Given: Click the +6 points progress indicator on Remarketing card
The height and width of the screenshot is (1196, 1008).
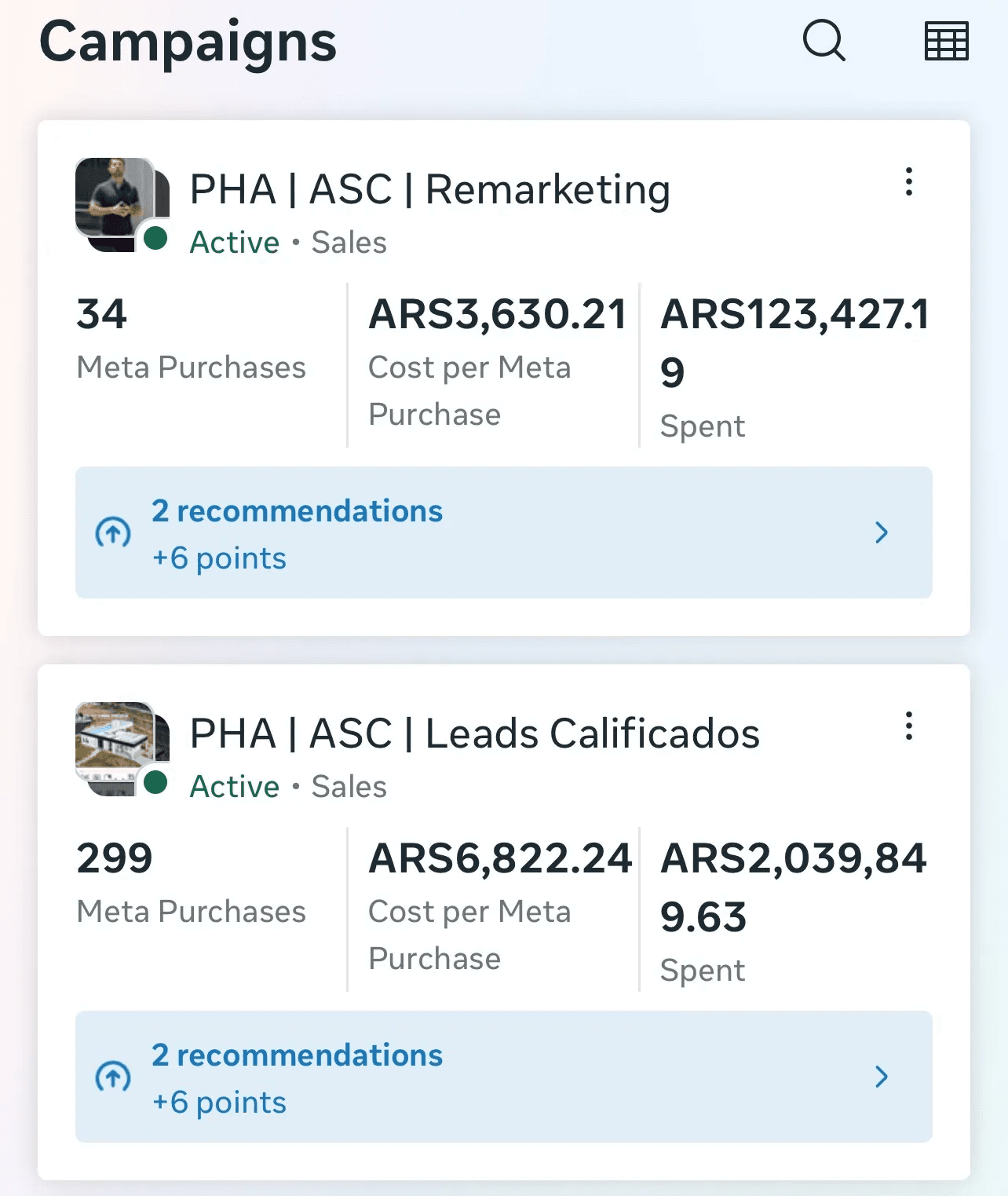Looking at the screenshot, I should coord(219,558).
